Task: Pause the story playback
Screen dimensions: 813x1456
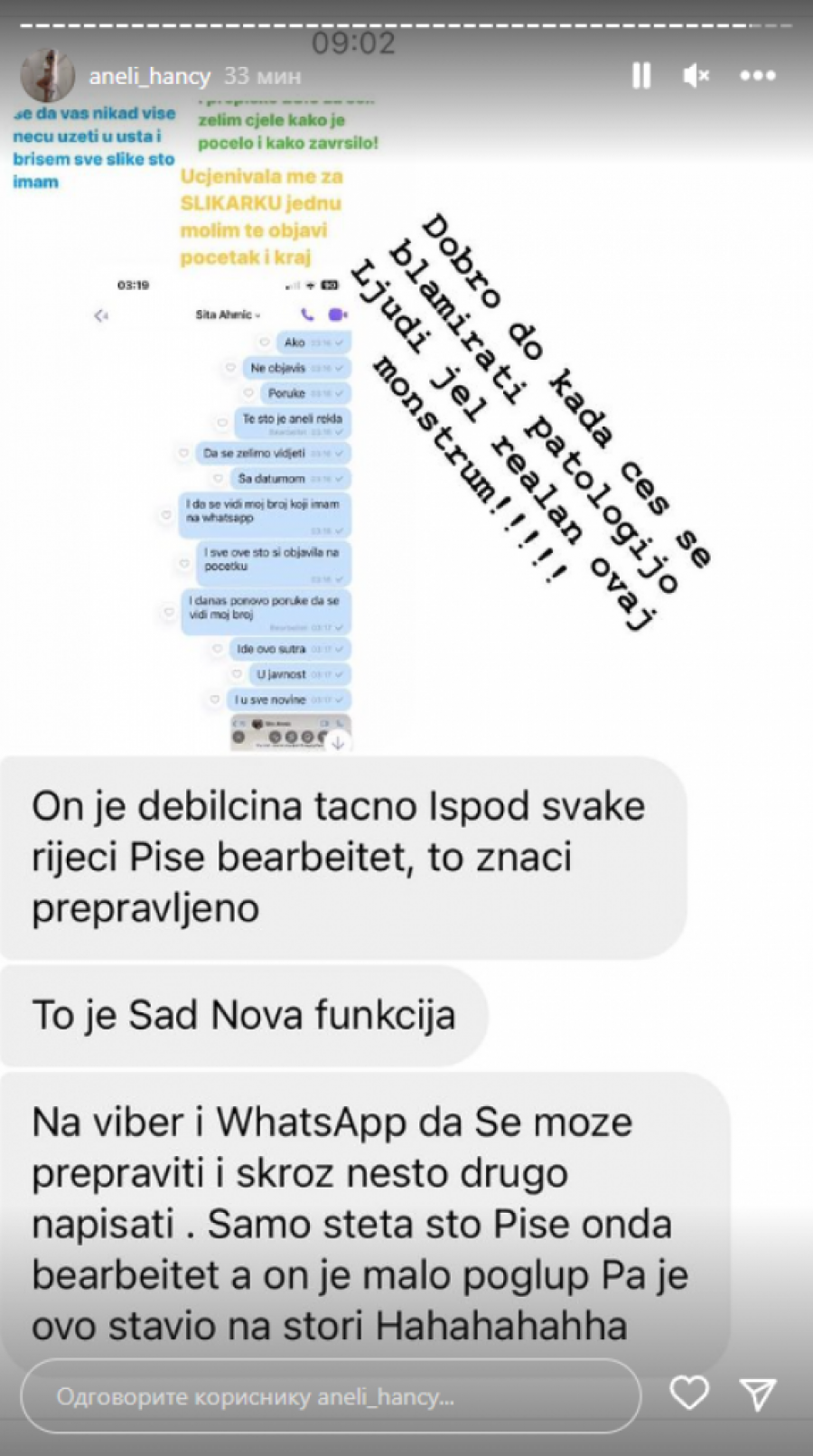Action: [x=641, y=76]
